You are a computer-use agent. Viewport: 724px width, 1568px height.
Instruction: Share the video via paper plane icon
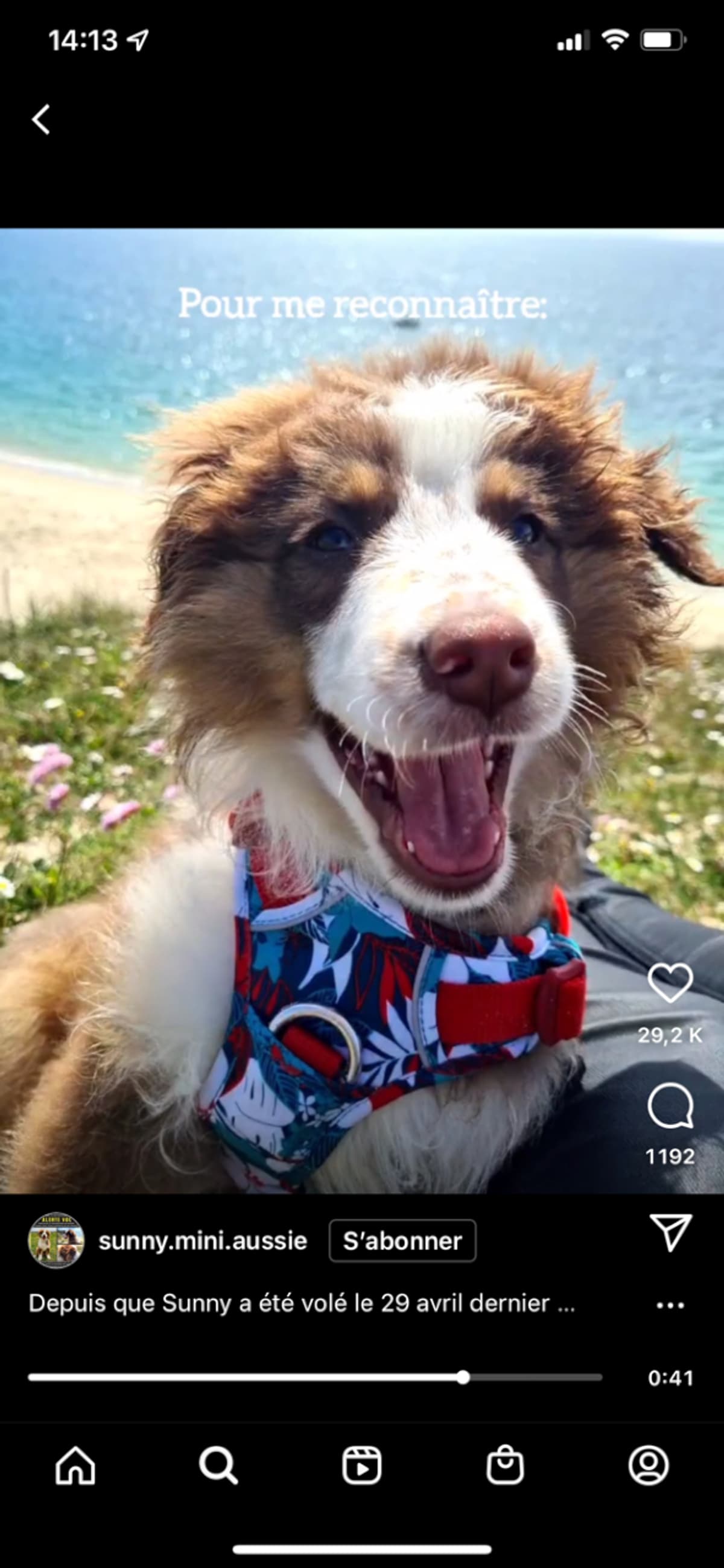(x=670, y=1233)
